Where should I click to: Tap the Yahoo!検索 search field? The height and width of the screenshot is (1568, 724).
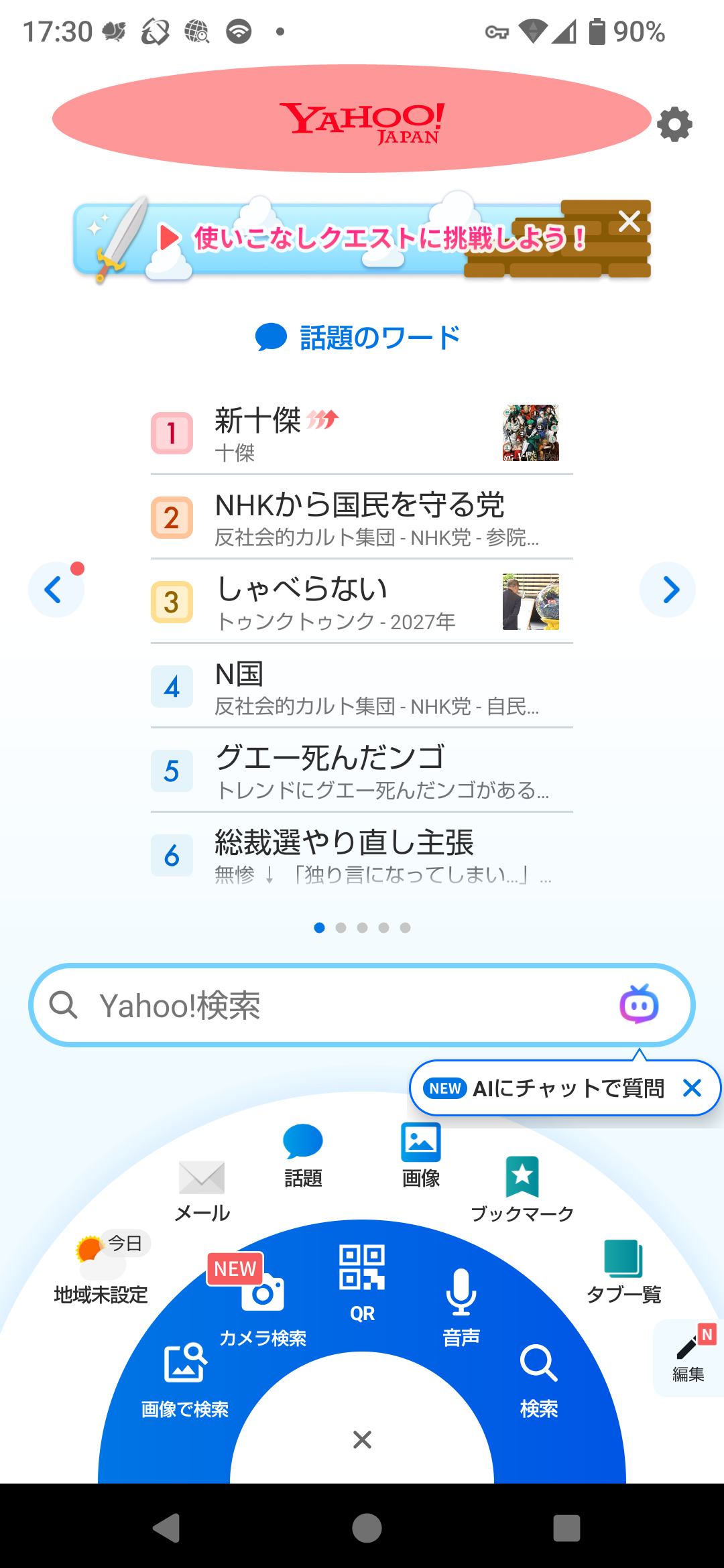tap(335, 1005)
